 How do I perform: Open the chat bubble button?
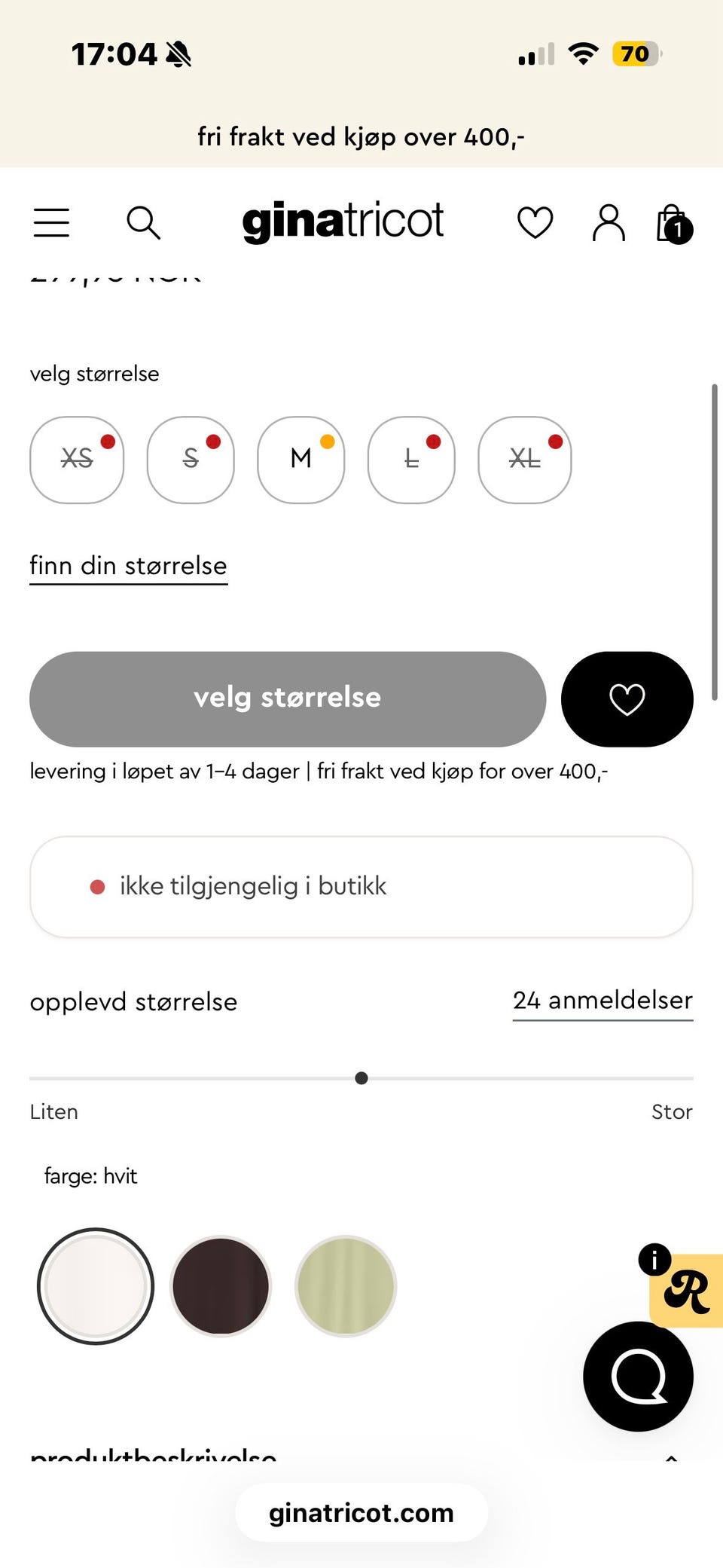[x=638, y=1376]
